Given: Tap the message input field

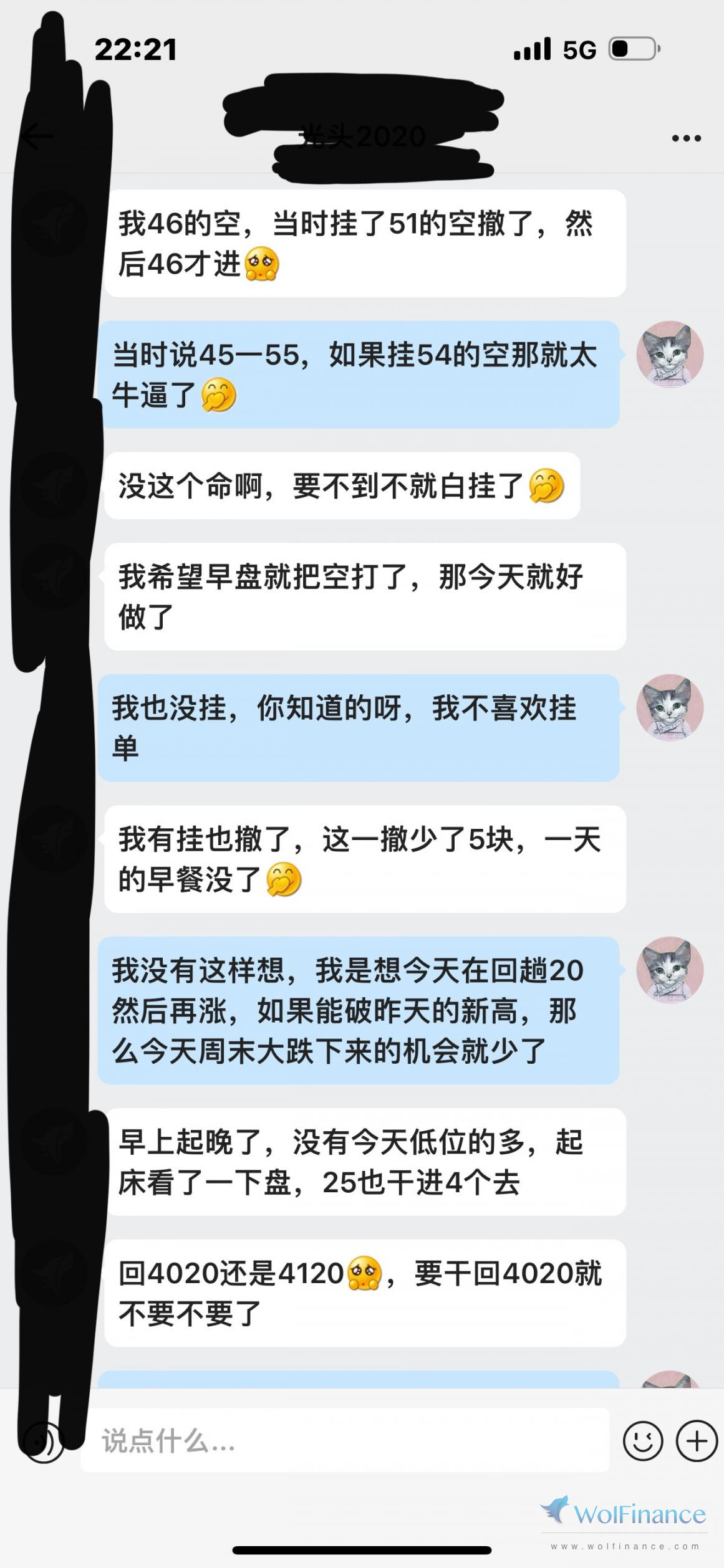Looking at the screenshot, I should (345, 1441).
